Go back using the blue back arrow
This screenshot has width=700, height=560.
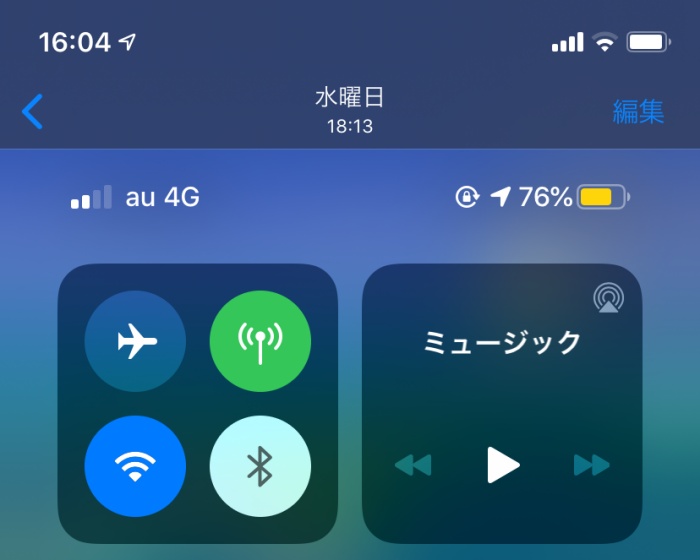[33, 111]
